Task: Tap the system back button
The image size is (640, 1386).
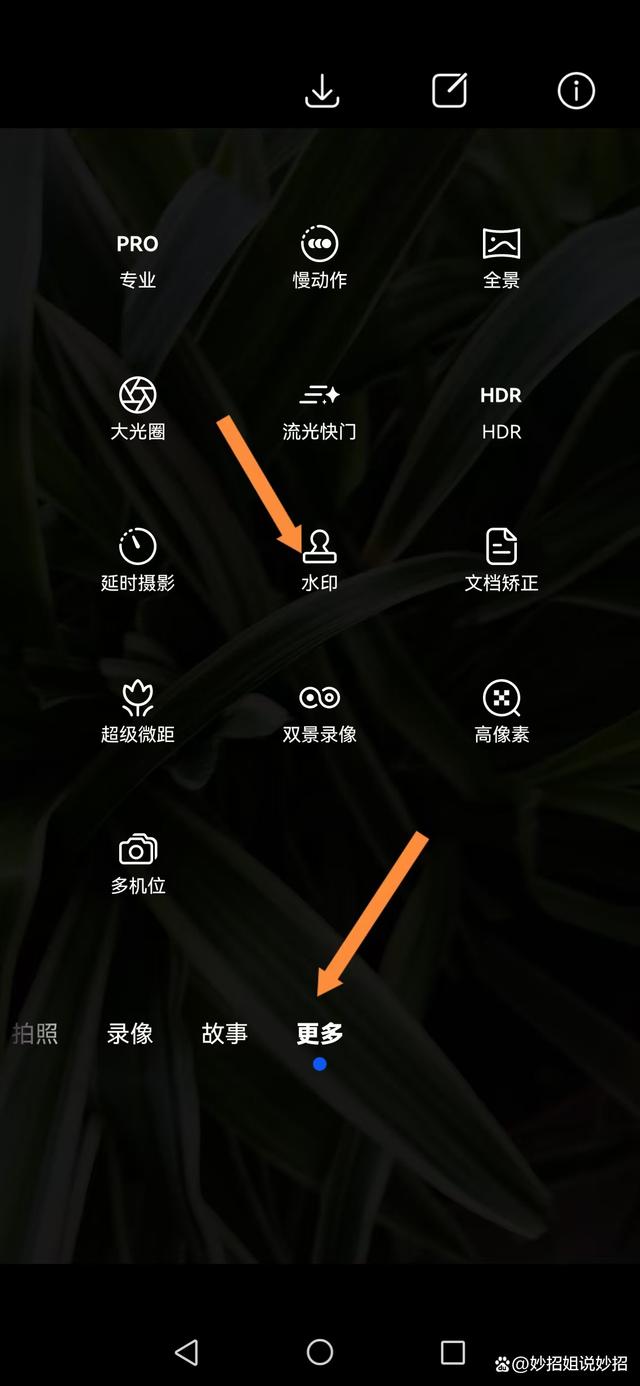Action: click(x=186, y=1352)
